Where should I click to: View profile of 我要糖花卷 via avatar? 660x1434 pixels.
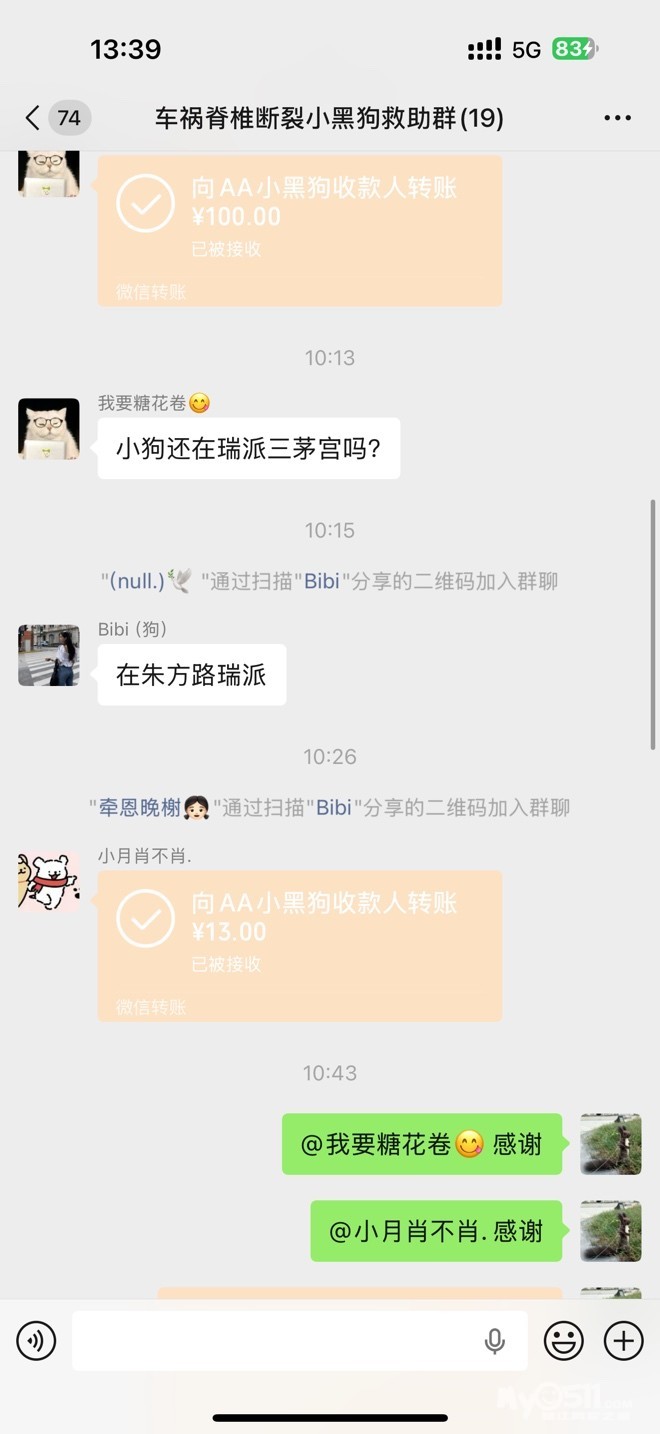pyautogui.click(x=49, y=429)
